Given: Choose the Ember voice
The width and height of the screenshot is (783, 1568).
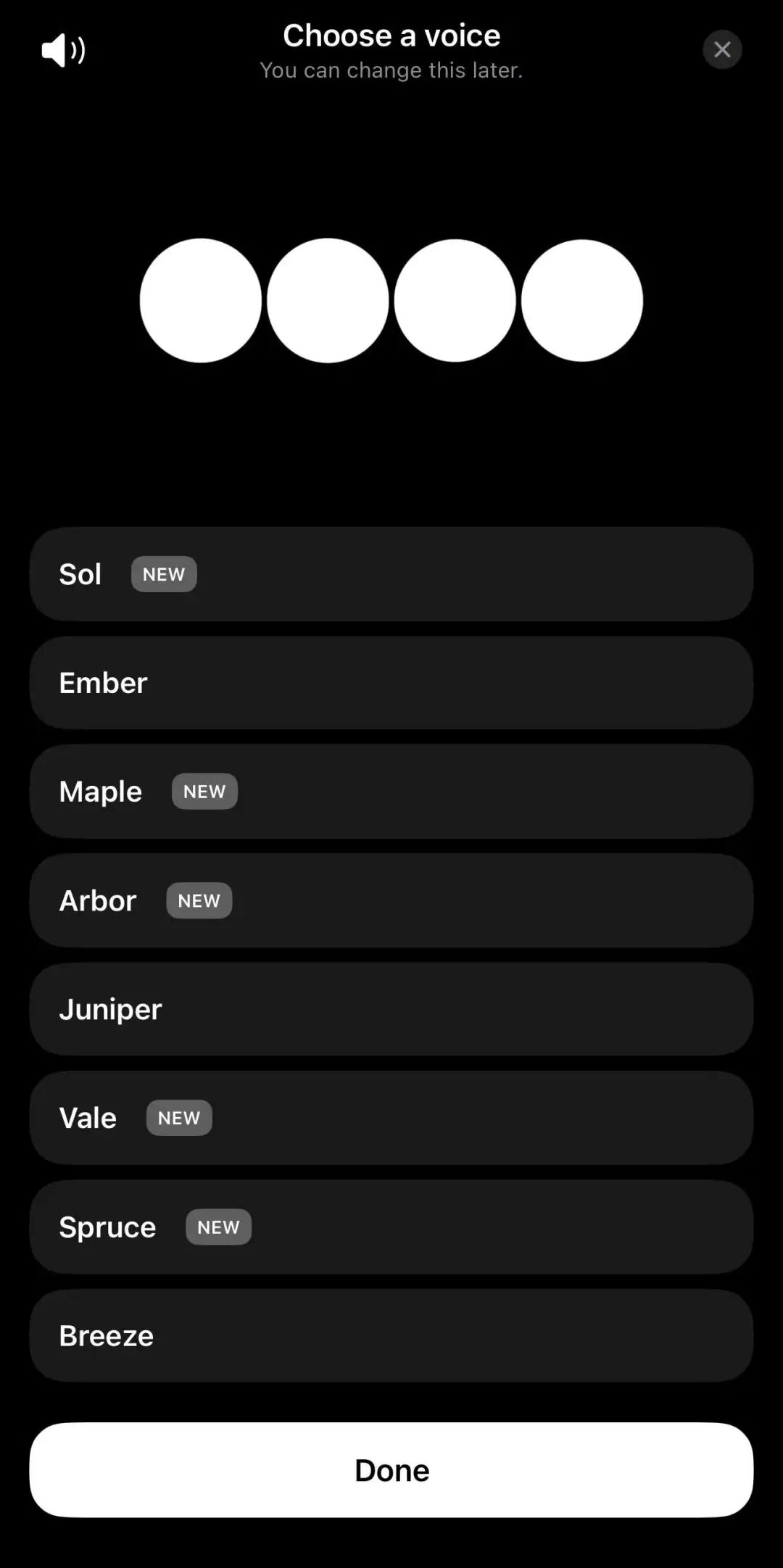Looking at the screenshot, I should (391, 683).
